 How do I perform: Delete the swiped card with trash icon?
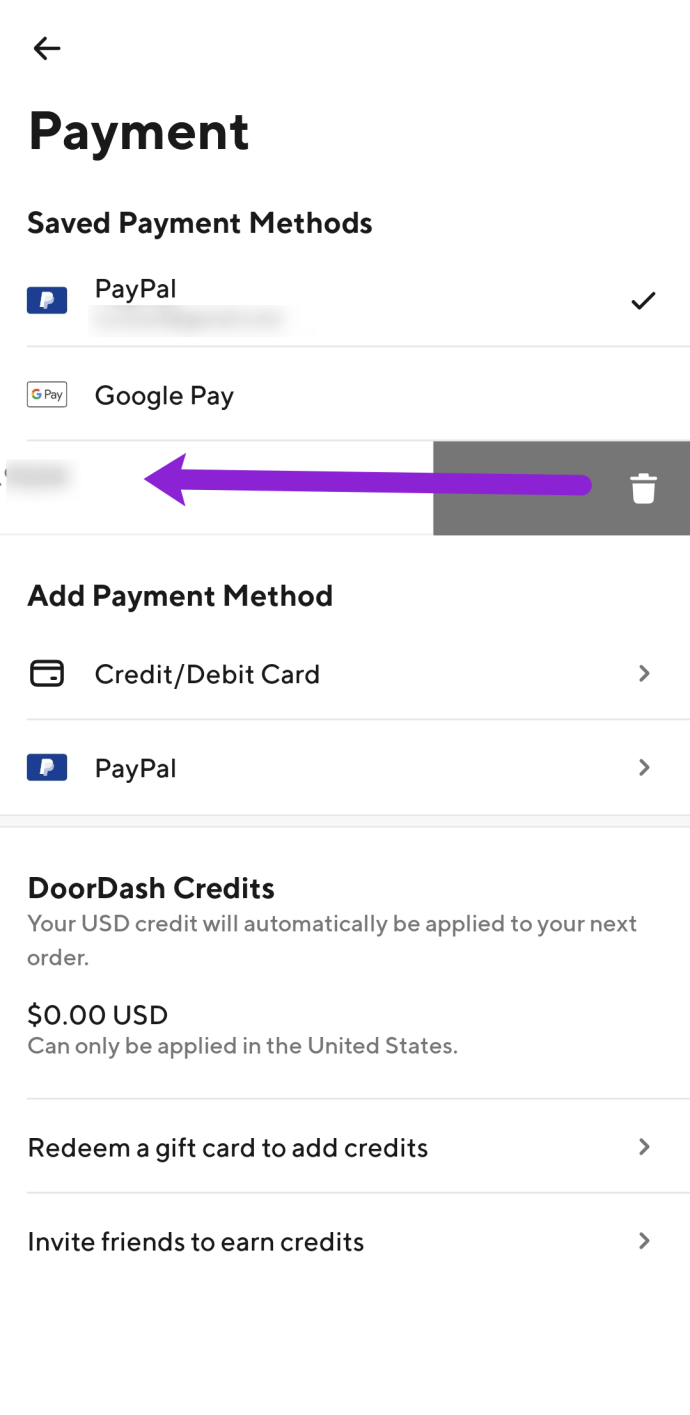tap(643, 488)
